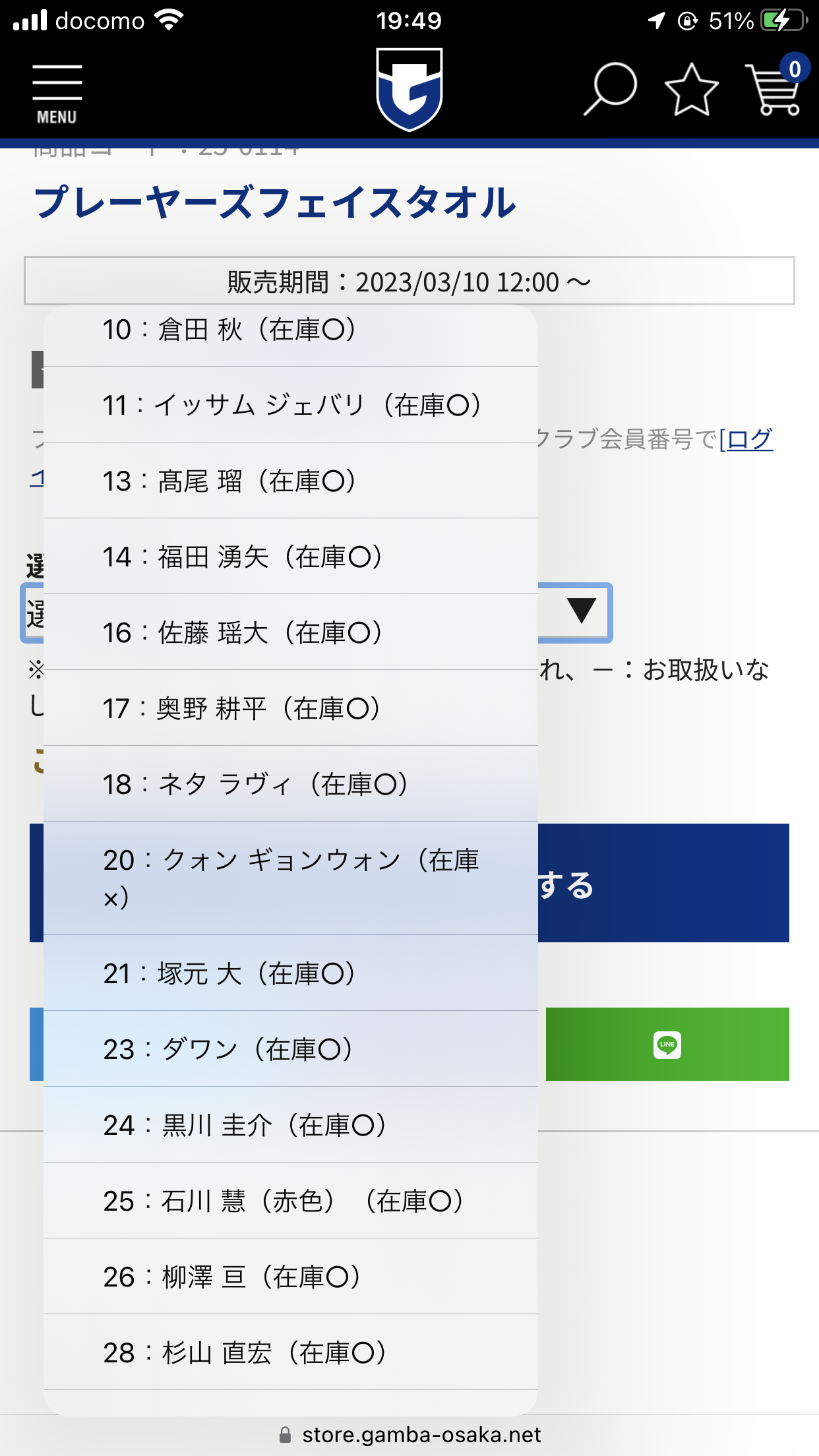Choose 17: 奥野 耕平
Viewport: 819px width, 1456px height.
click(x=291, y=708)
